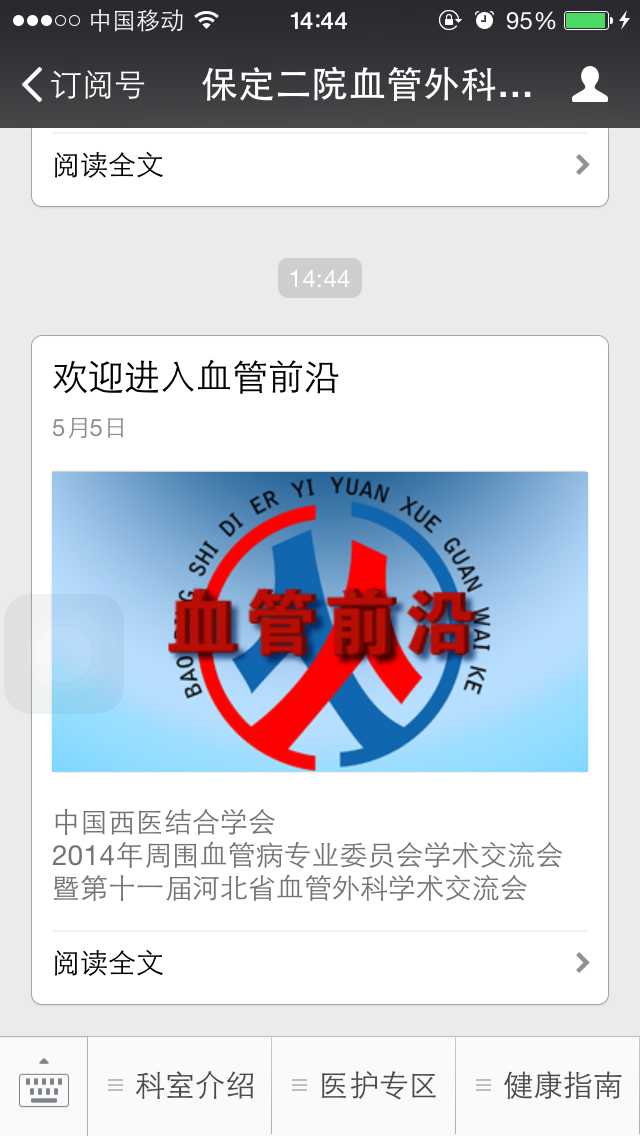Tap the floating AssistiveTouch button

(64, 654)
